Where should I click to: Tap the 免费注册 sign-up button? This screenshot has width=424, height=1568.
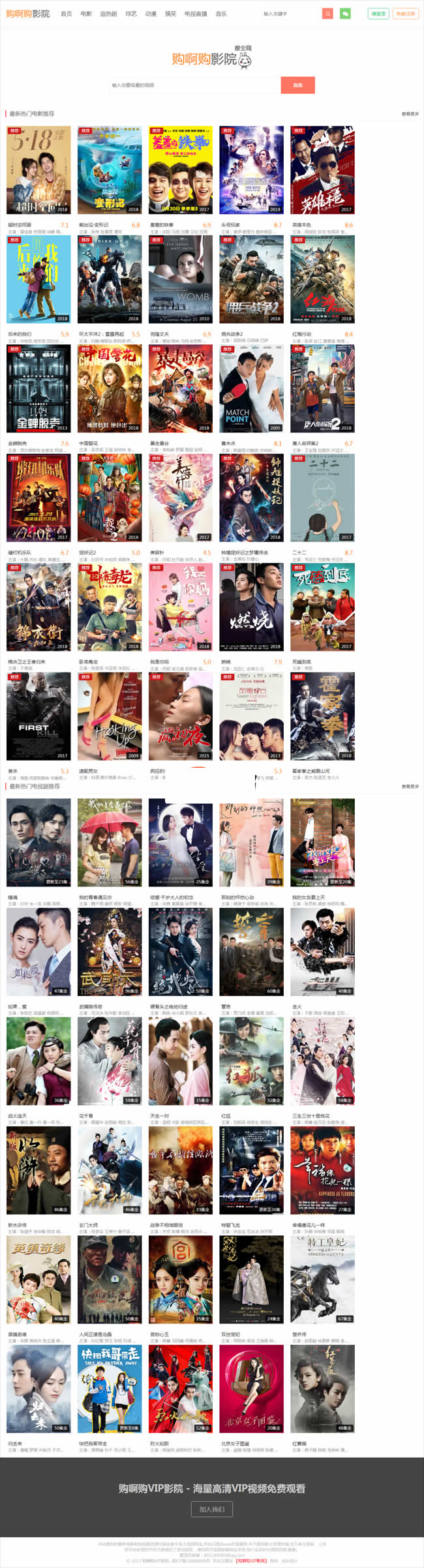[x=405, y=14]
